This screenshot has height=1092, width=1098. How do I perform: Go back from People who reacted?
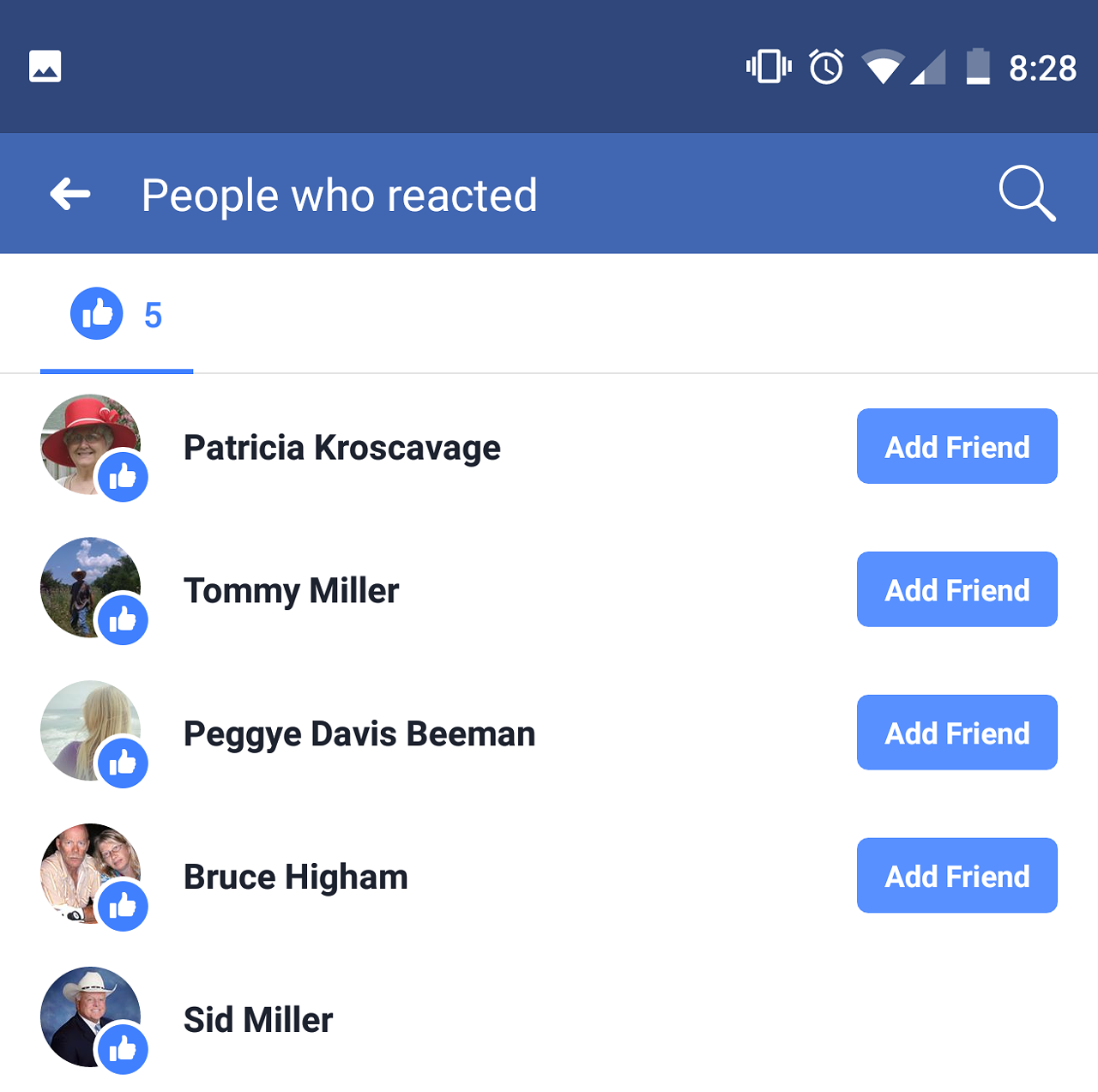click(70, 195)
